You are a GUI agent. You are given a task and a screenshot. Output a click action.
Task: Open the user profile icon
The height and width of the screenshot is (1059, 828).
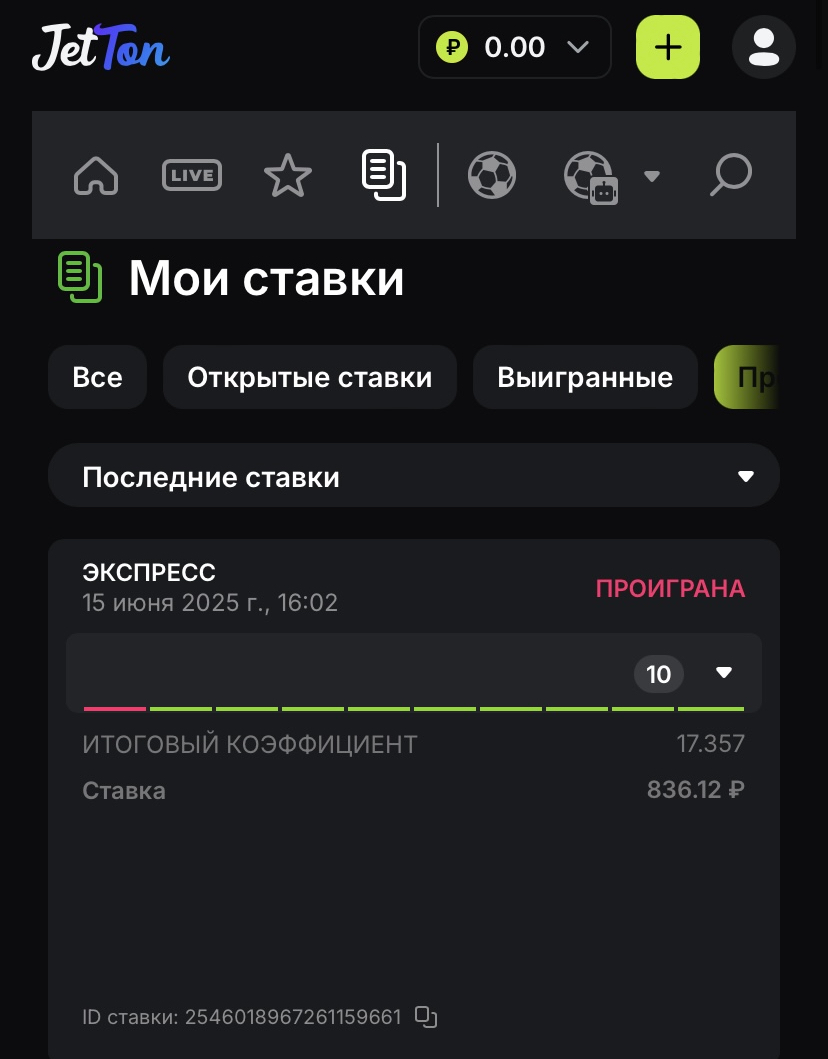click(x=763, y=47)
